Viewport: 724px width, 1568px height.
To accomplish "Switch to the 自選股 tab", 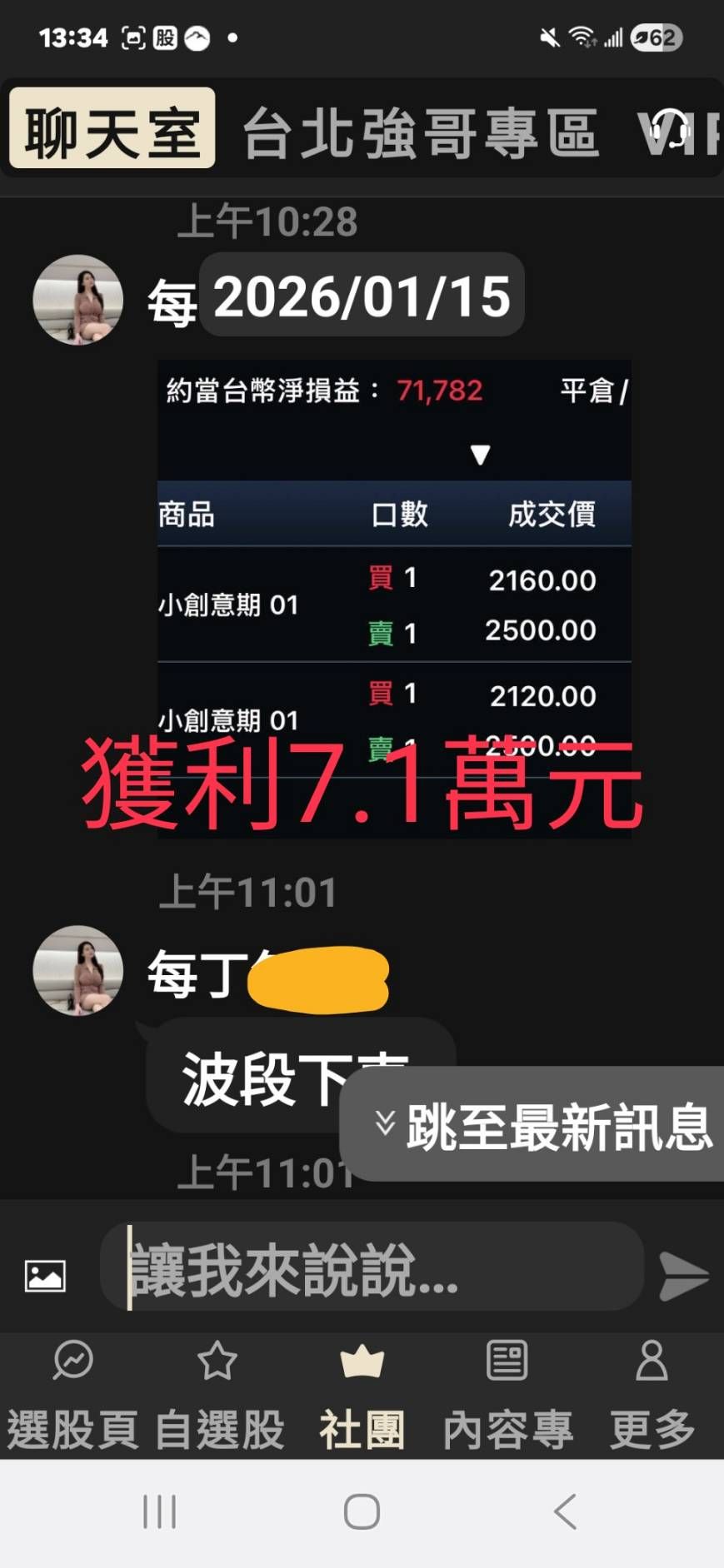I will (x=218, y=1394).
